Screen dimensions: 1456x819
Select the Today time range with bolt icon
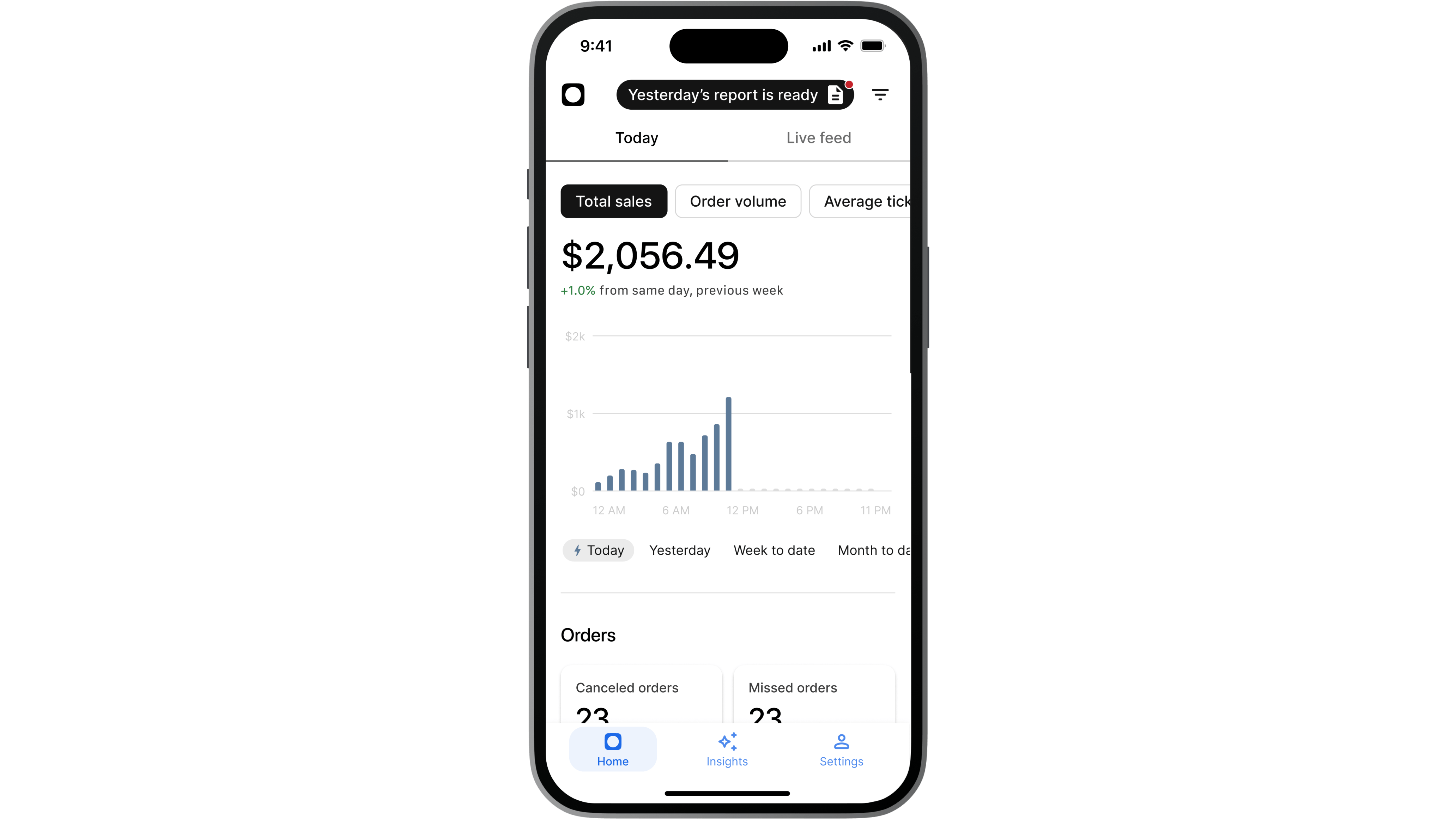[x=598, y=550]
